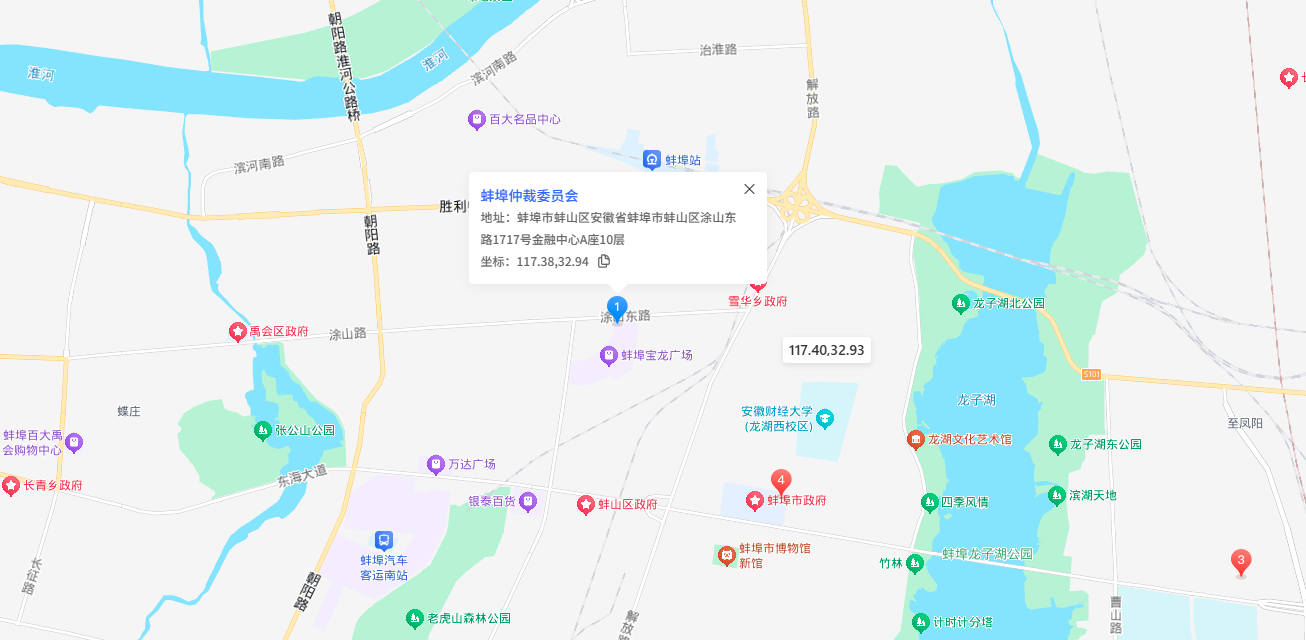The image size is (1306, 640).
Task: Close the 蚌埠仲裁委员会 info popup
Action: click(749, 189)
